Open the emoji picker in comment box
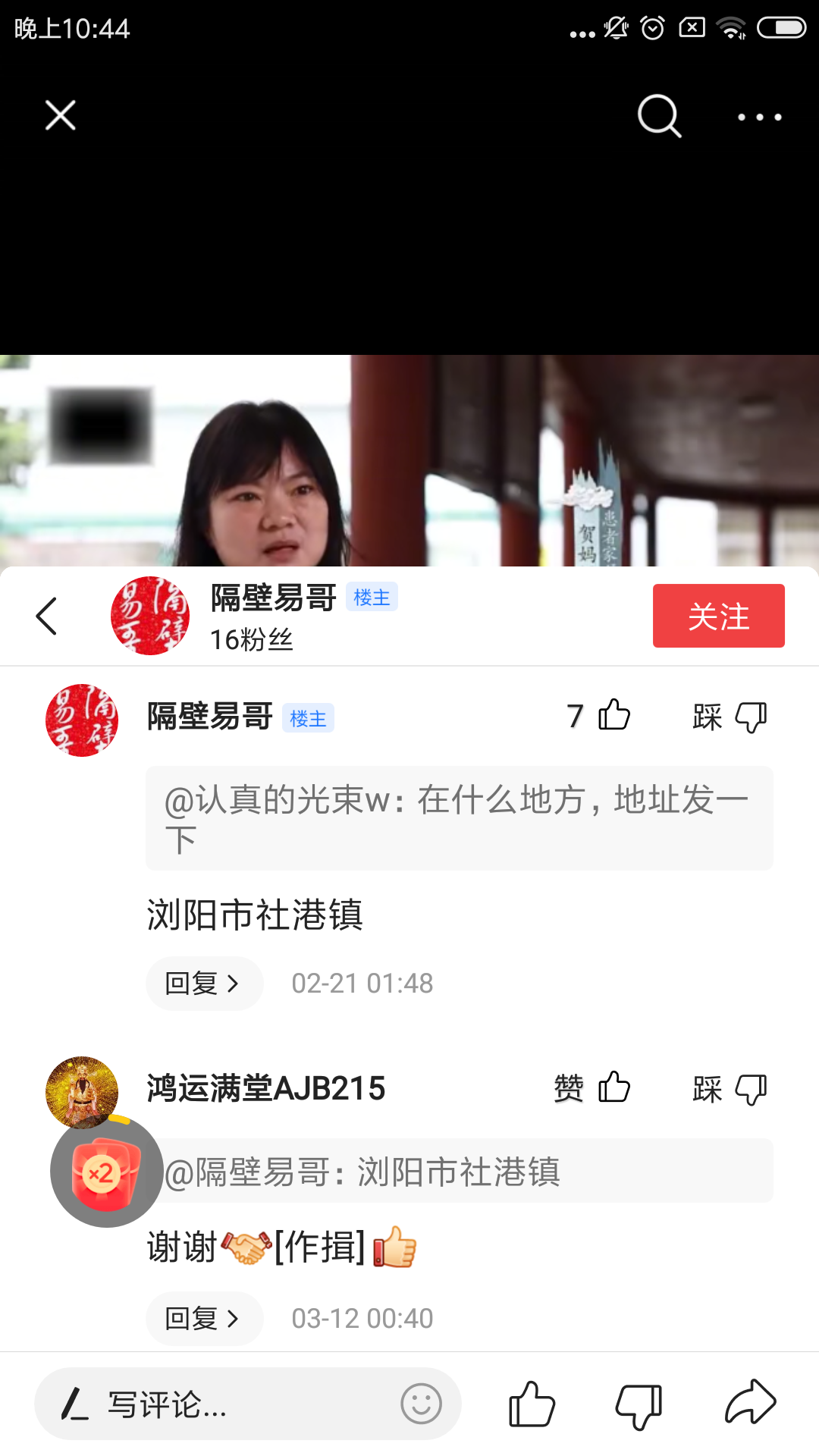 [x=421, y=1404]
